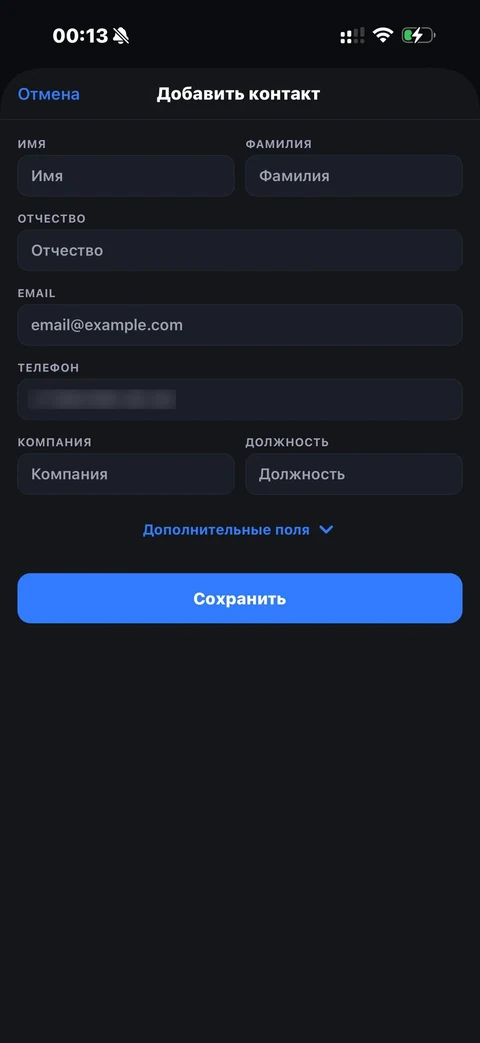Viewport: 480px width, 1043px height.
Task: Focus the Компания field
Action: tap(126, 474)
